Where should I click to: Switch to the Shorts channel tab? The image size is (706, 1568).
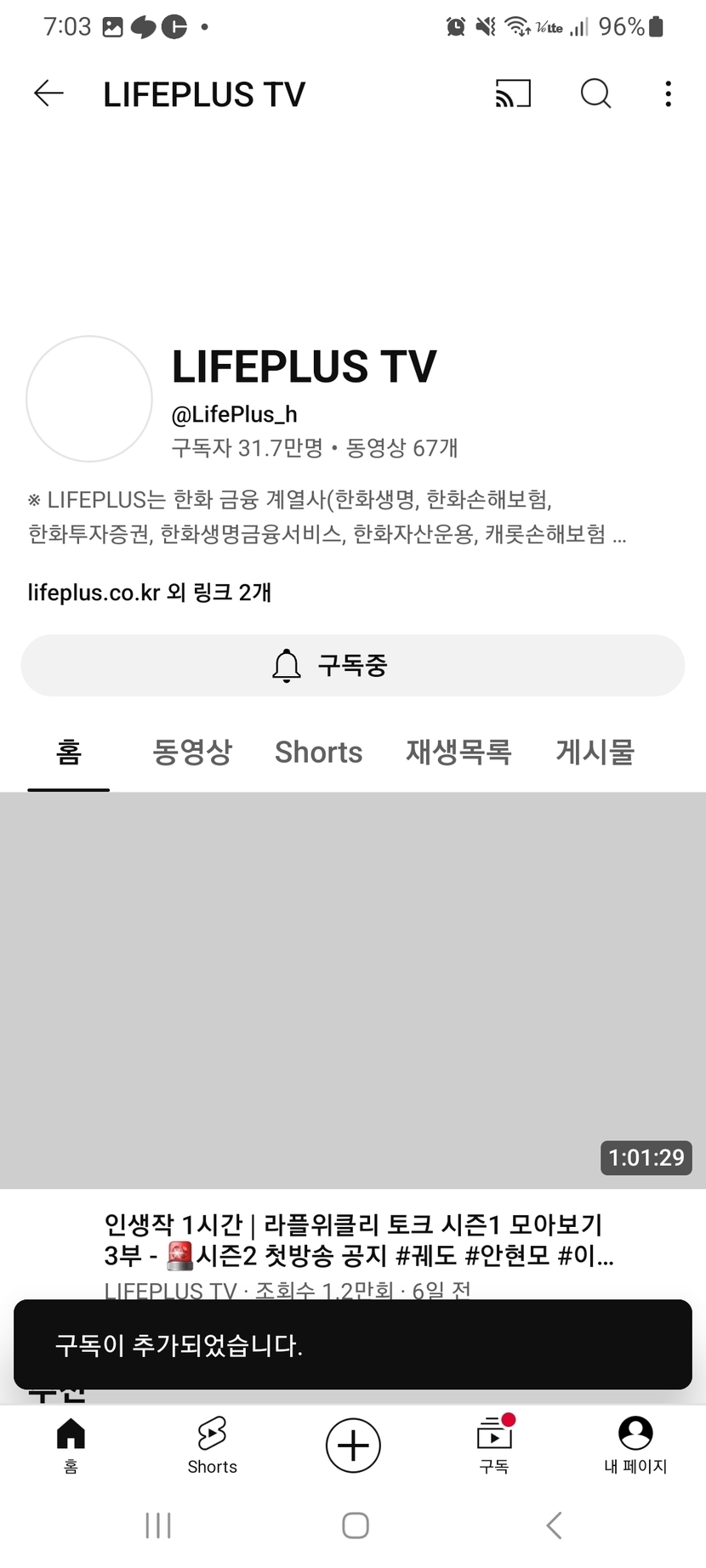coord(318,752)
